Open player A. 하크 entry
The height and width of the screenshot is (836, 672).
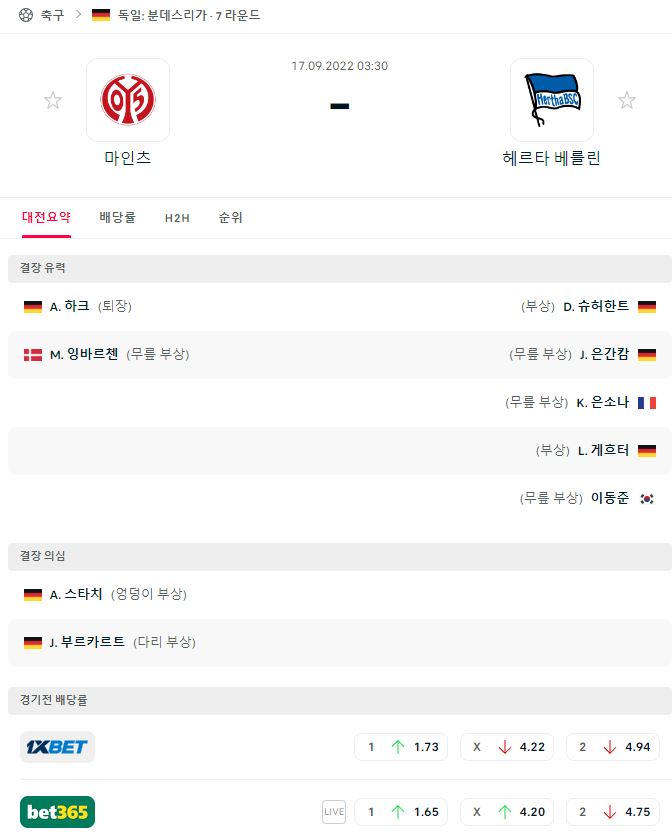[69, 306]
